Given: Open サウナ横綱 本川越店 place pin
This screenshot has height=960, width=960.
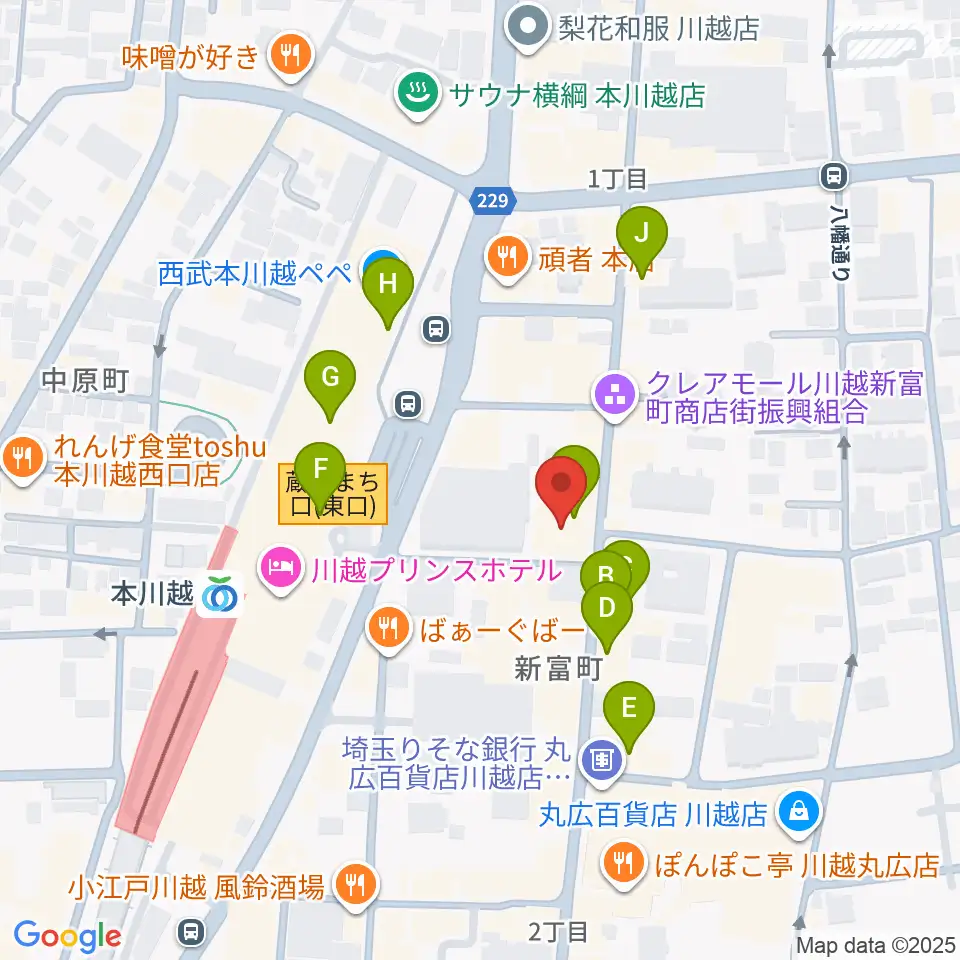Looking at the screenshot, I should pyautogui.click(x=419, y=95).
